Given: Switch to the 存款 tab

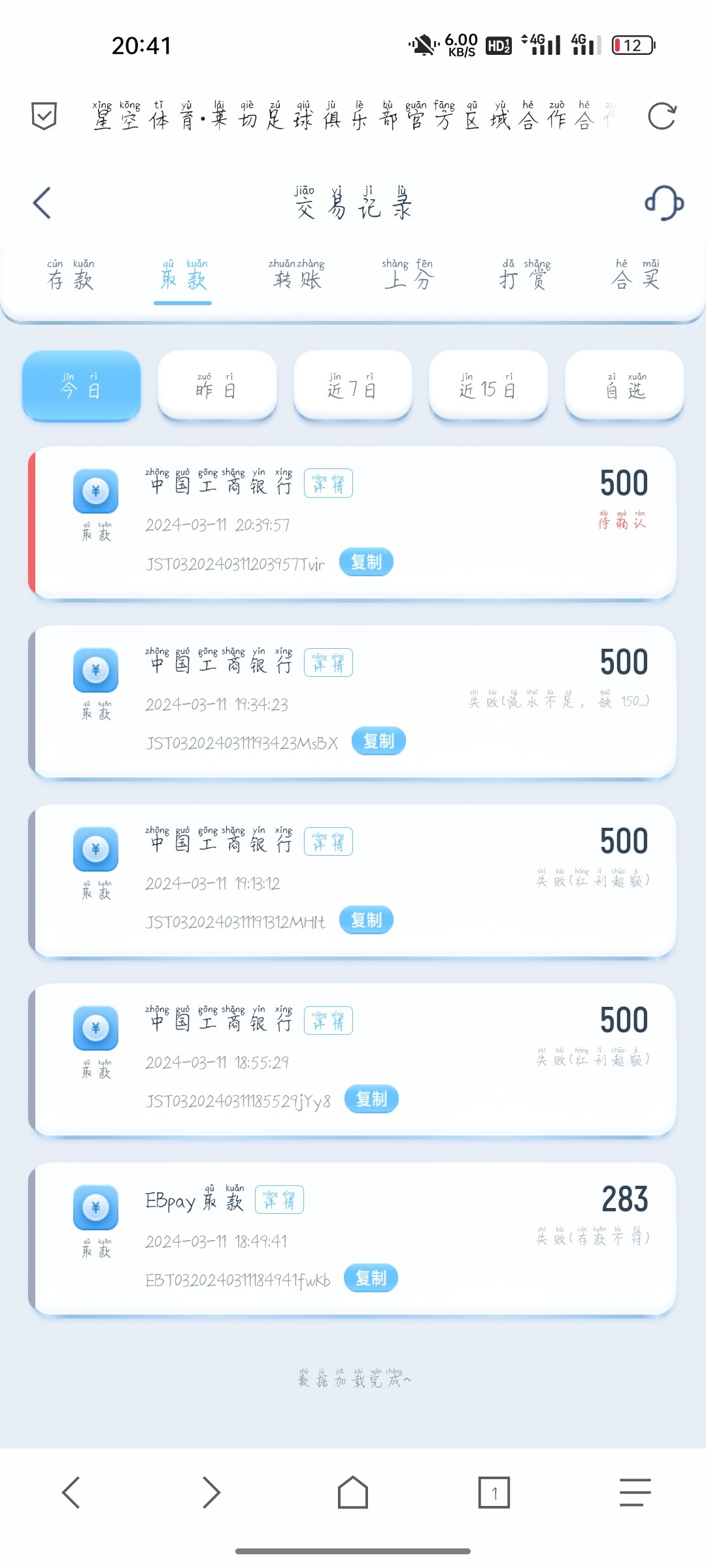Looking at the screenshot, I should coord(69,277).
